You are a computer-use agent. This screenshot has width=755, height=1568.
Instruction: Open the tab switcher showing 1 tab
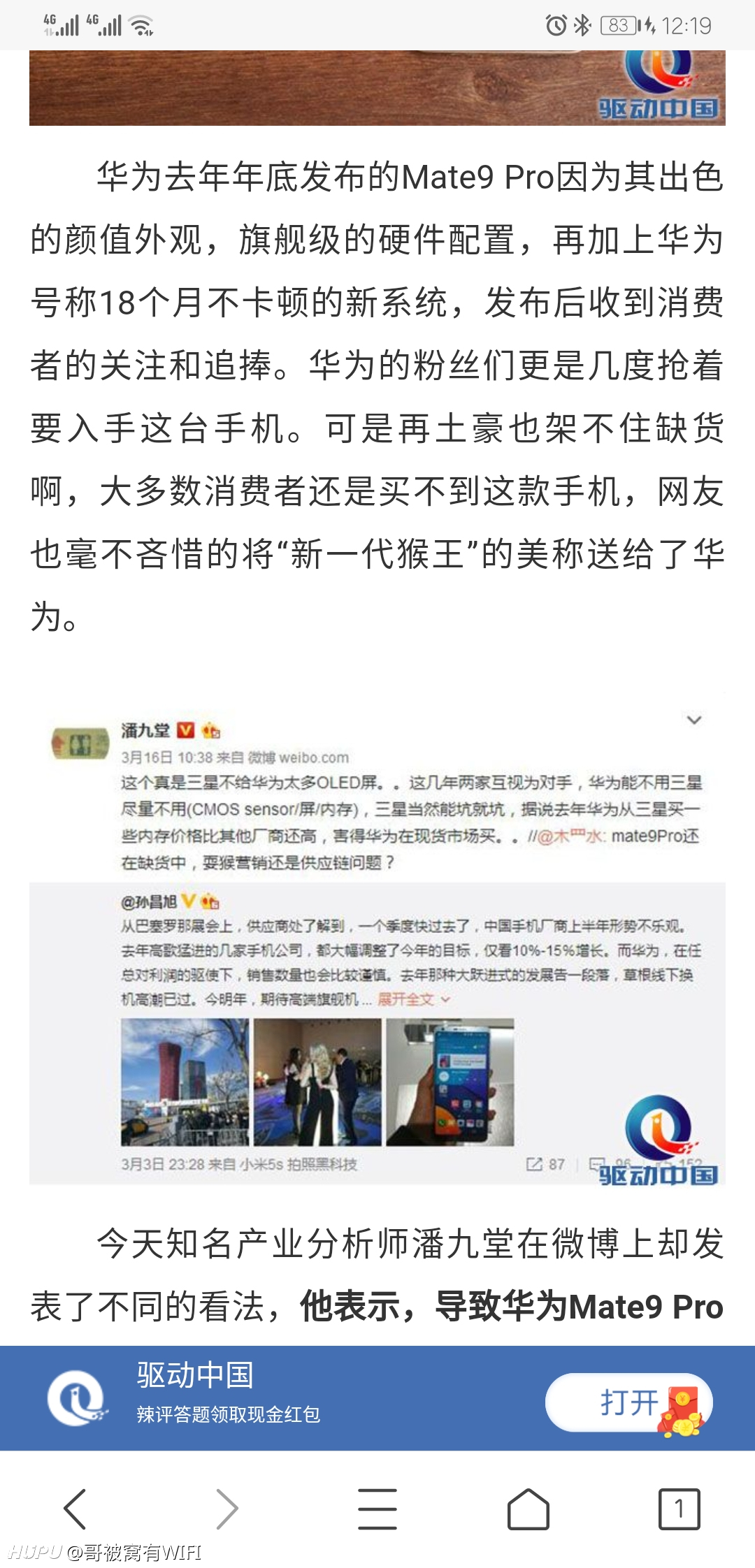tap(679, 1509)
